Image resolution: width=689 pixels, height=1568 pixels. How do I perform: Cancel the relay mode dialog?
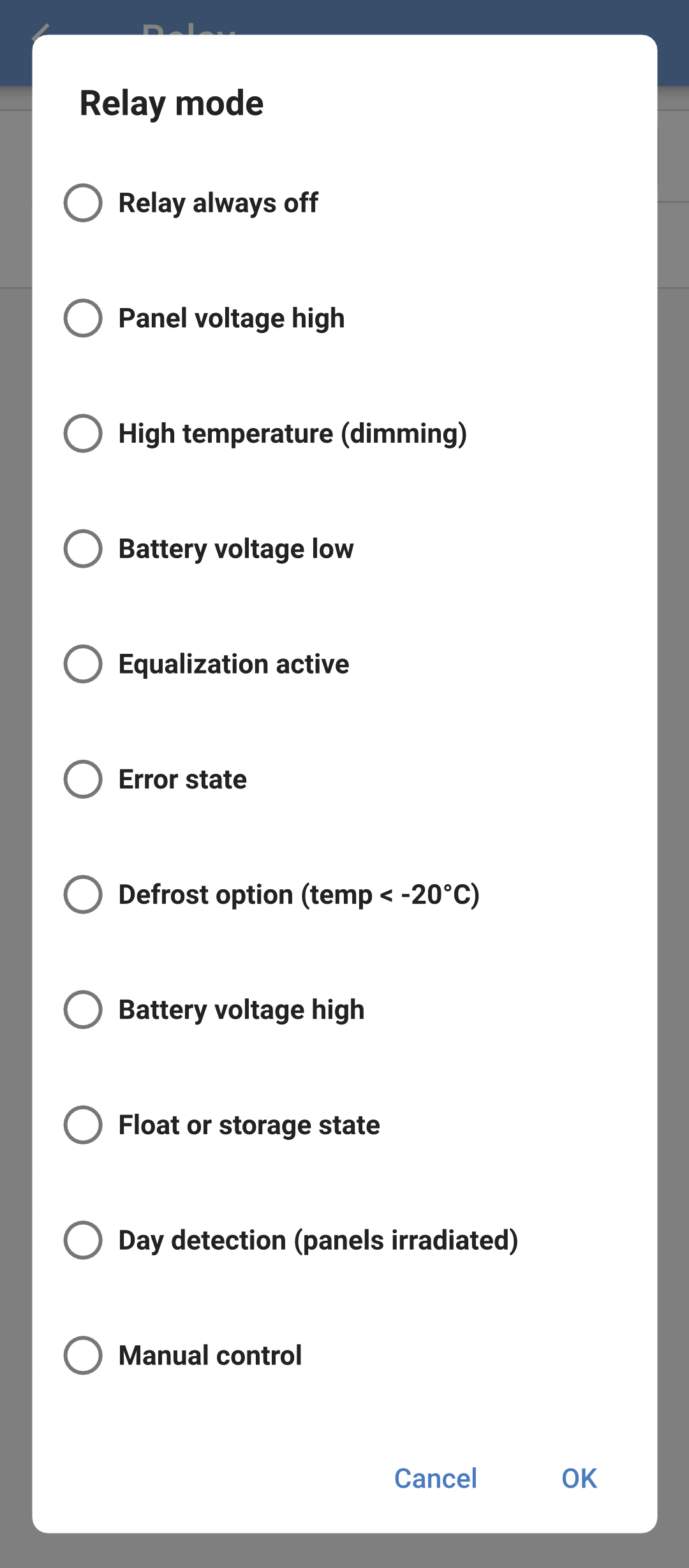(436, 1478)
